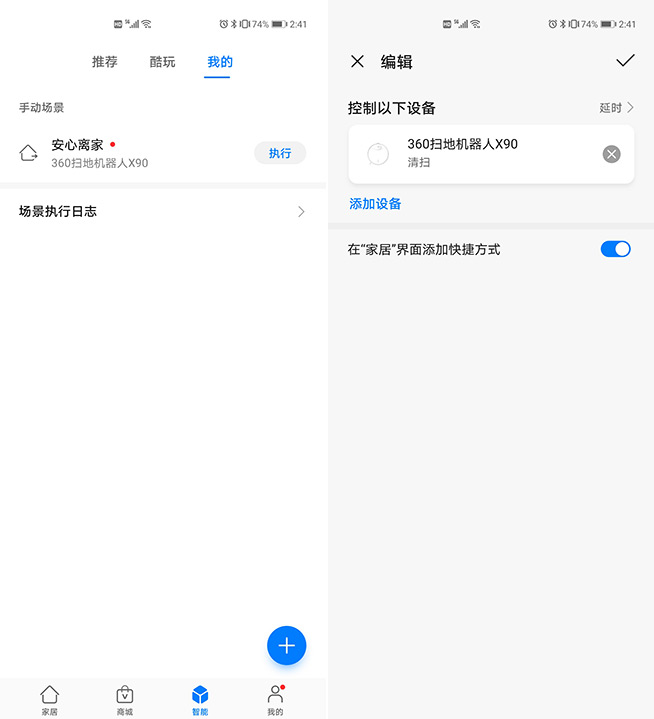Switch to the 推荐 tab
654x719 pixels.
pyautogui.click(x=104, y=62)
